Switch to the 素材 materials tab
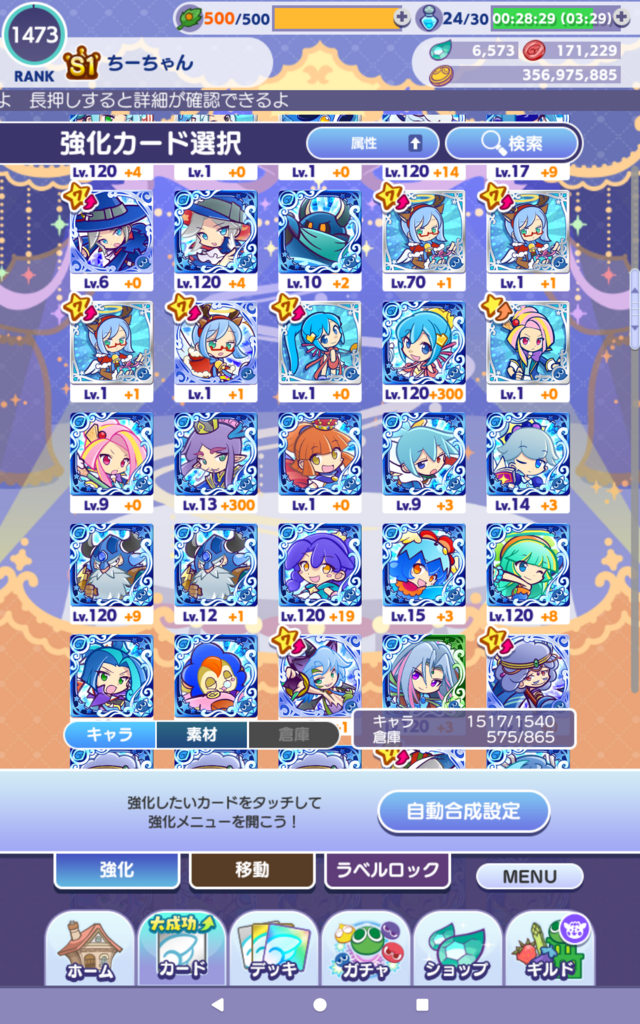 coord(201,735)
